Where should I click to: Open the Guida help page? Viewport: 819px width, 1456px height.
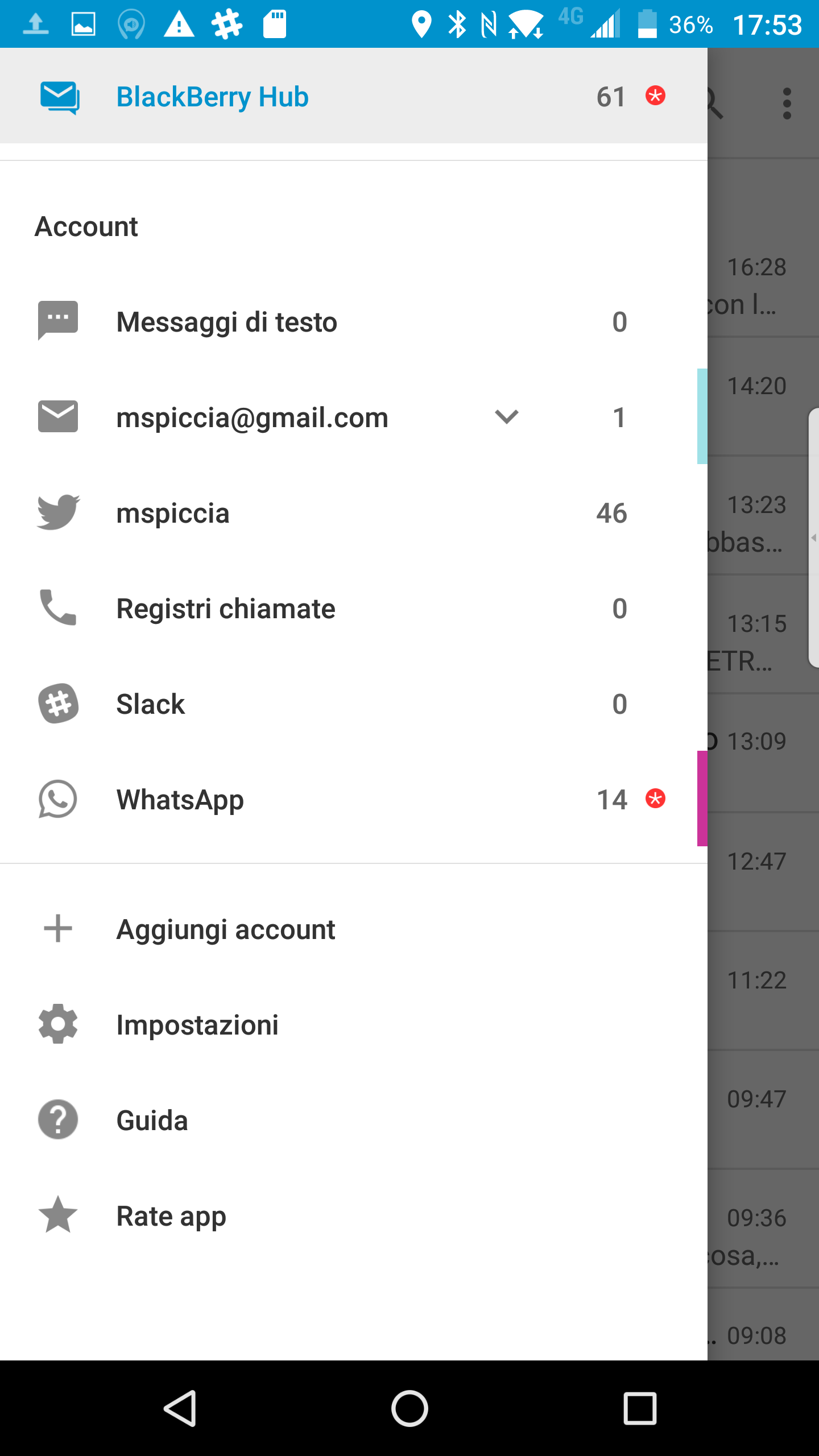click(x=354, y=1120)
